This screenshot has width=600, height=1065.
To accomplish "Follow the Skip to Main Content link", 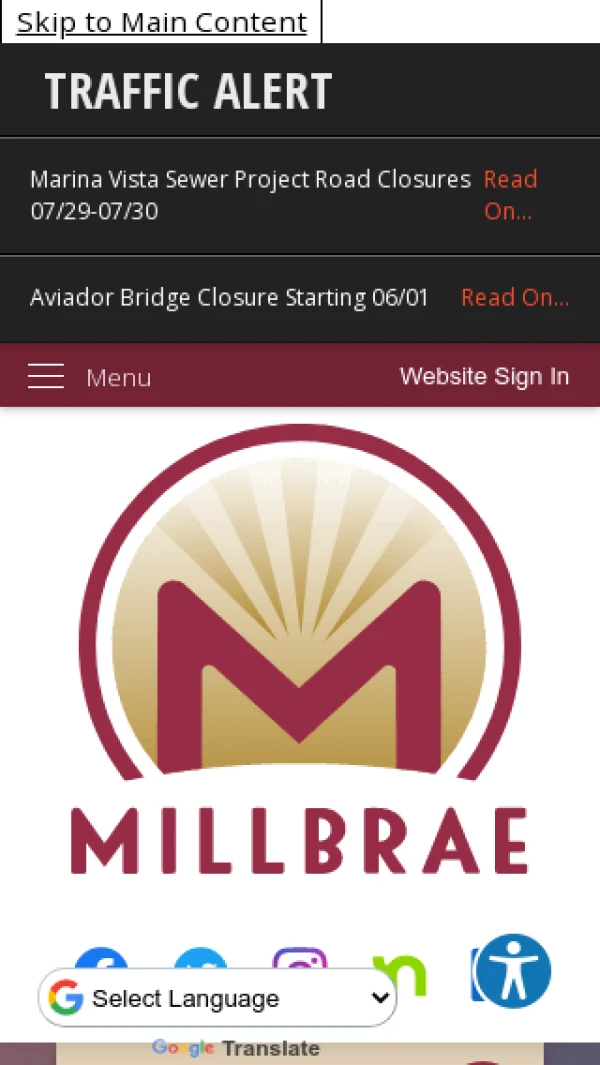I will [162, 22].
